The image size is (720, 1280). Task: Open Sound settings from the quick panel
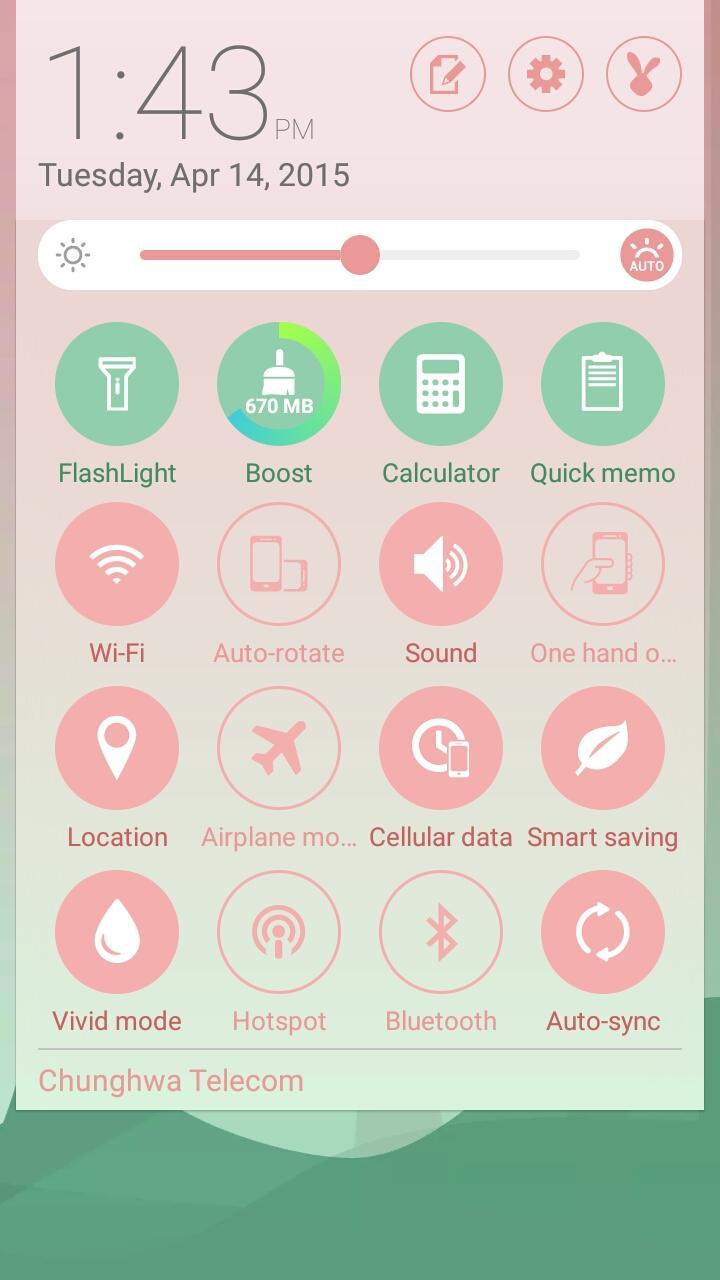(441, 563)
